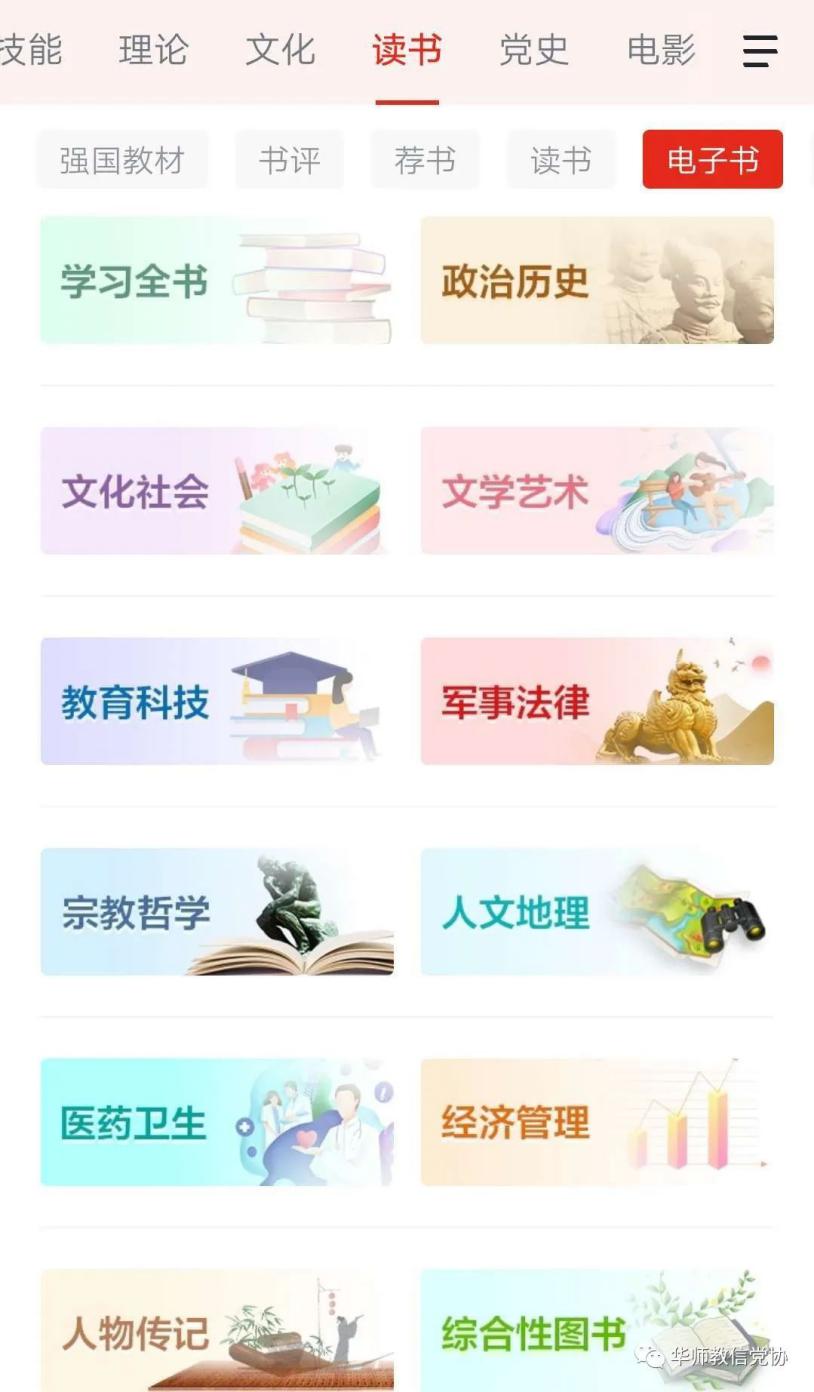
Task: Switch to the 文化 tab
Action: point(280,50)
